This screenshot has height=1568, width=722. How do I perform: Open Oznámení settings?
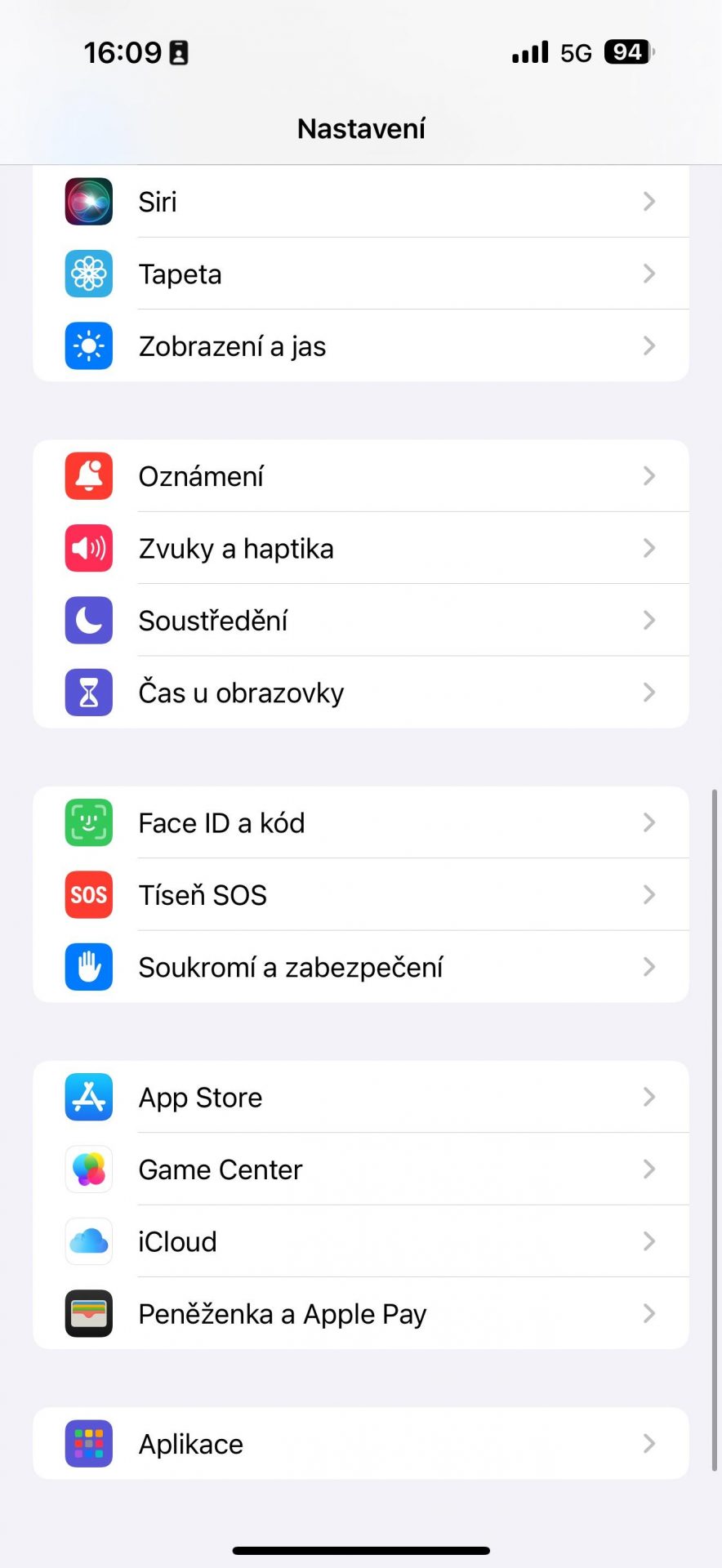(361, 476)
